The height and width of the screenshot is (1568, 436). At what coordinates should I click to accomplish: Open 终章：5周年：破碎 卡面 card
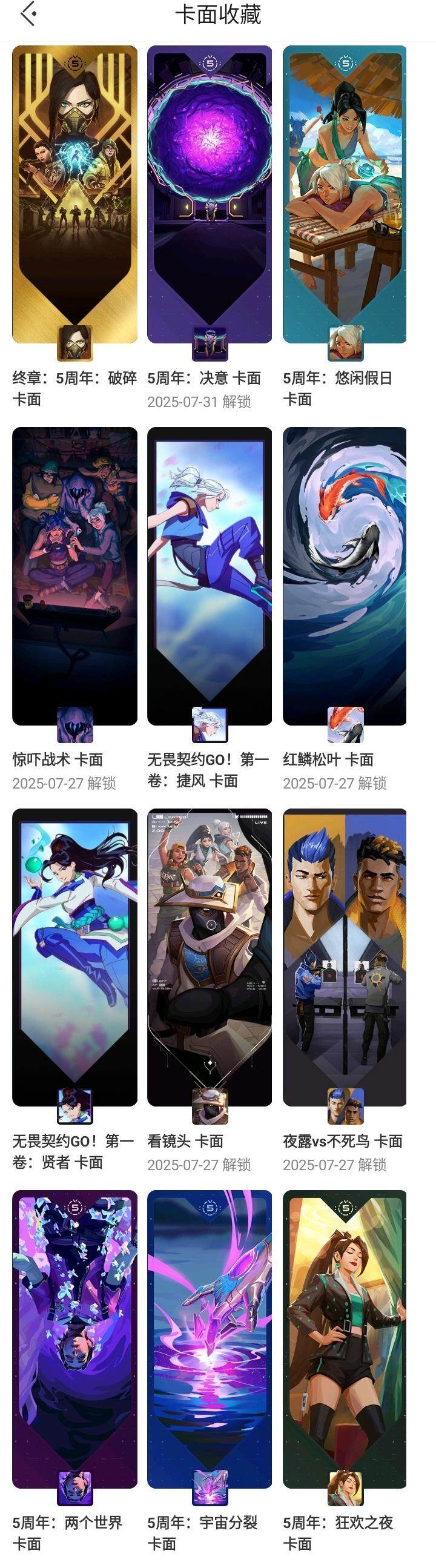pos(74,195)
